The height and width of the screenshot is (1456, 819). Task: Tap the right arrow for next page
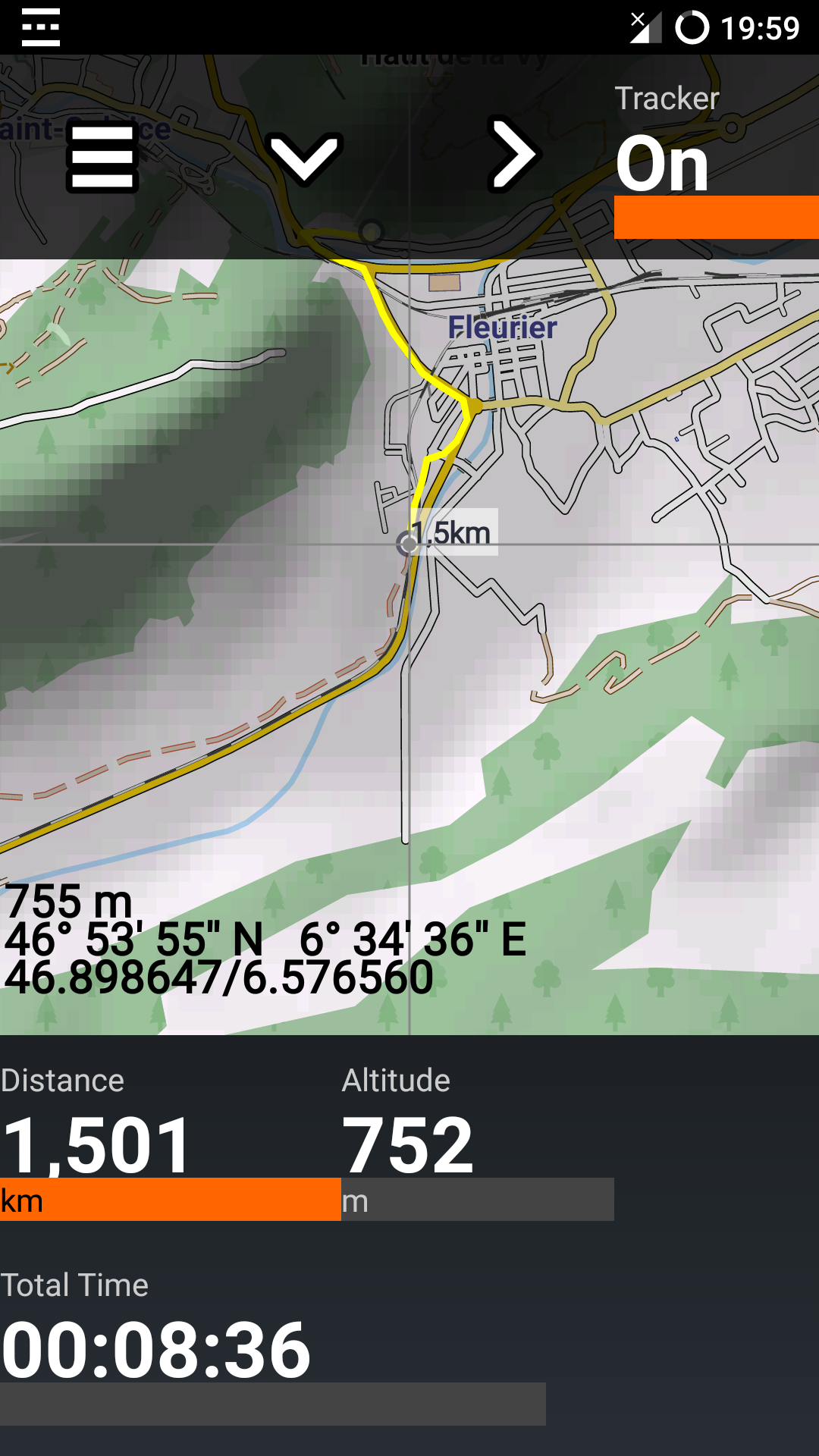pos(514,154)
